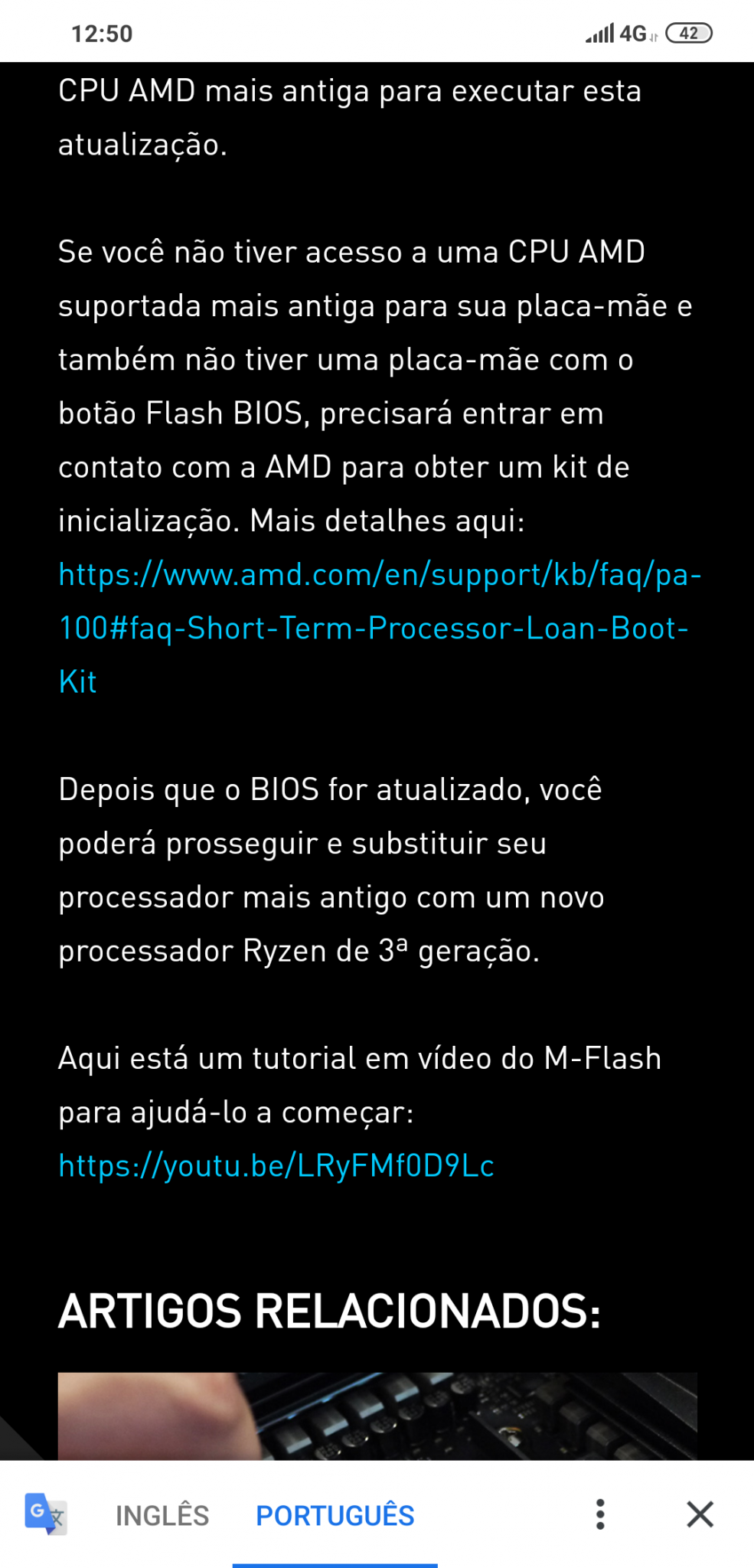
Task: Close the Google Translate bar
Action: tap(700, 1514)
